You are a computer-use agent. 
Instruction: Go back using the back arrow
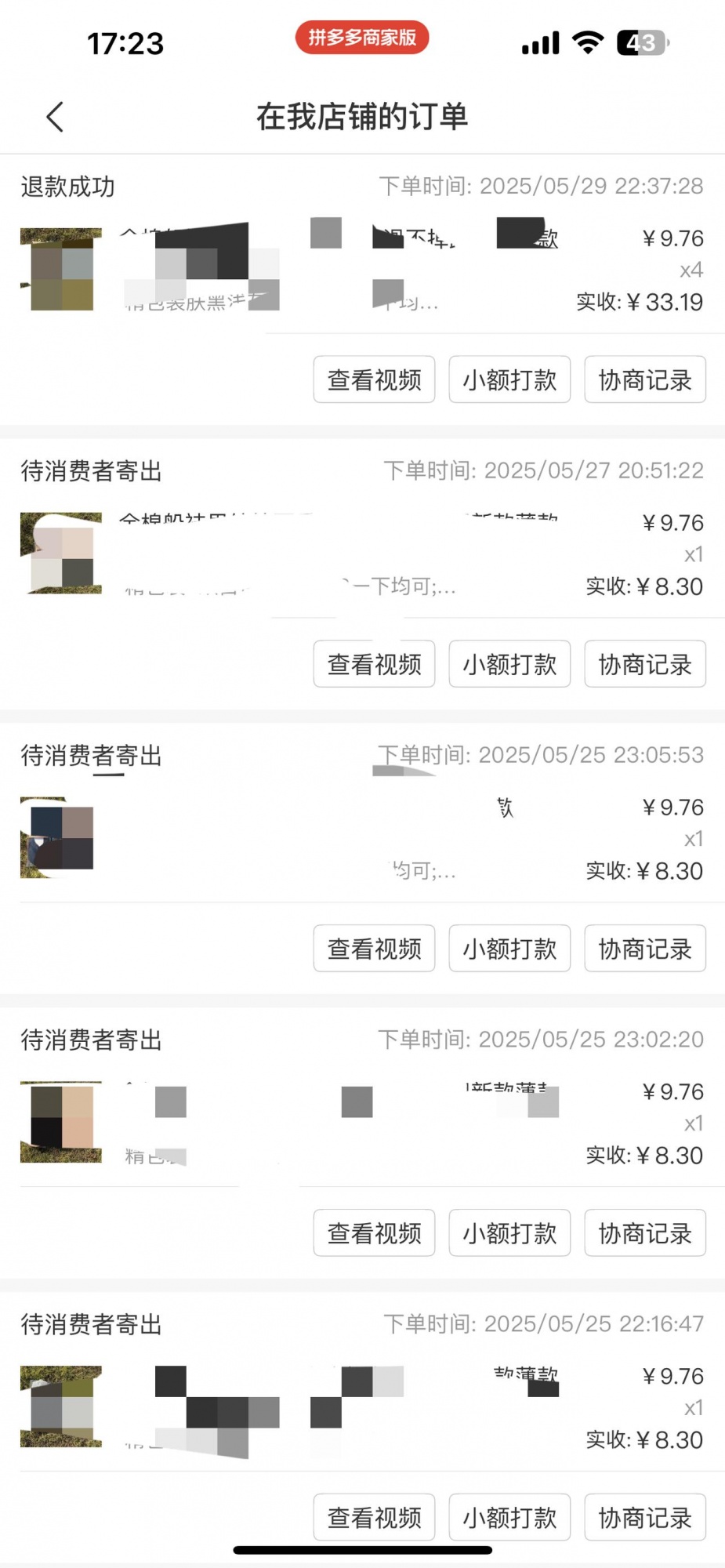tap(55, 118)
